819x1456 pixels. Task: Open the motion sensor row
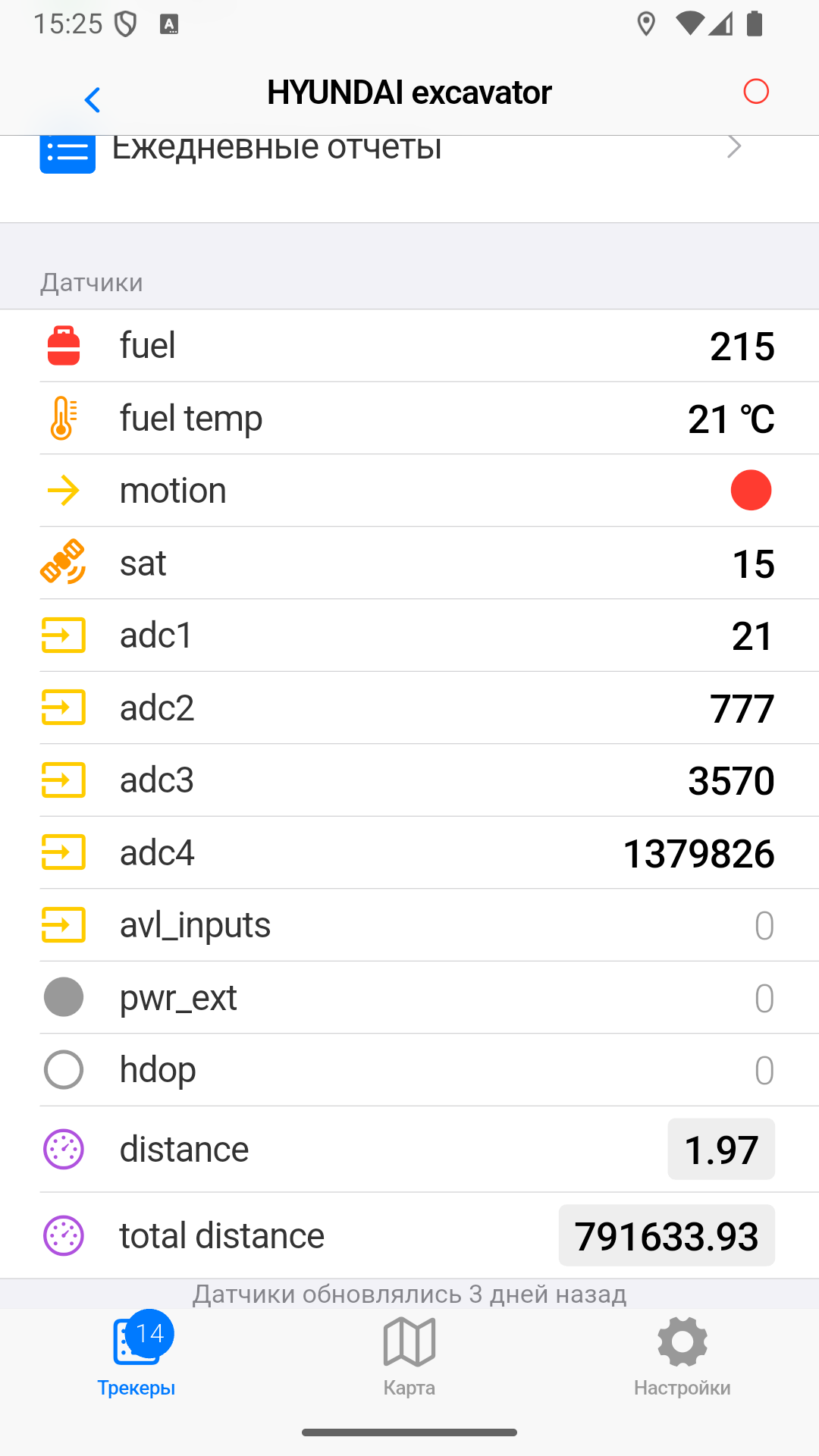click(x=409, y=491)
